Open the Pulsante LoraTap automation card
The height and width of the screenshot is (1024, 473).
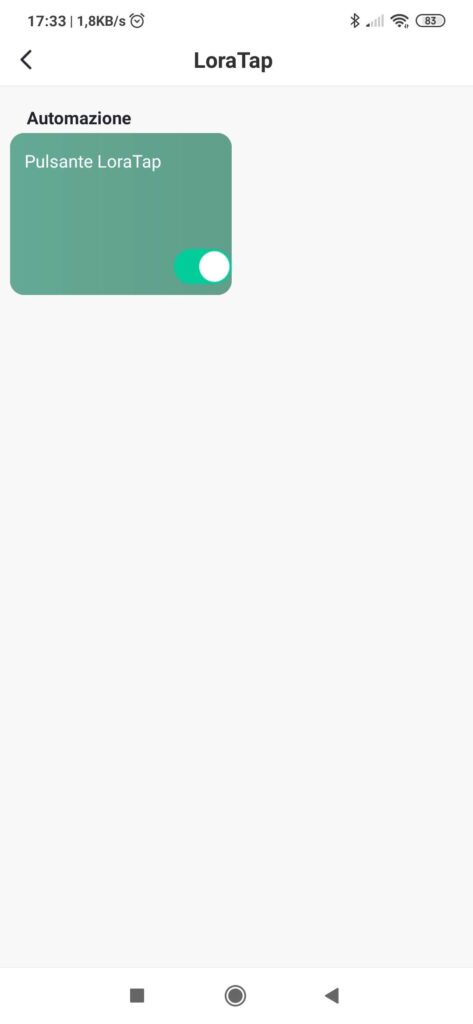pos(121,214)
